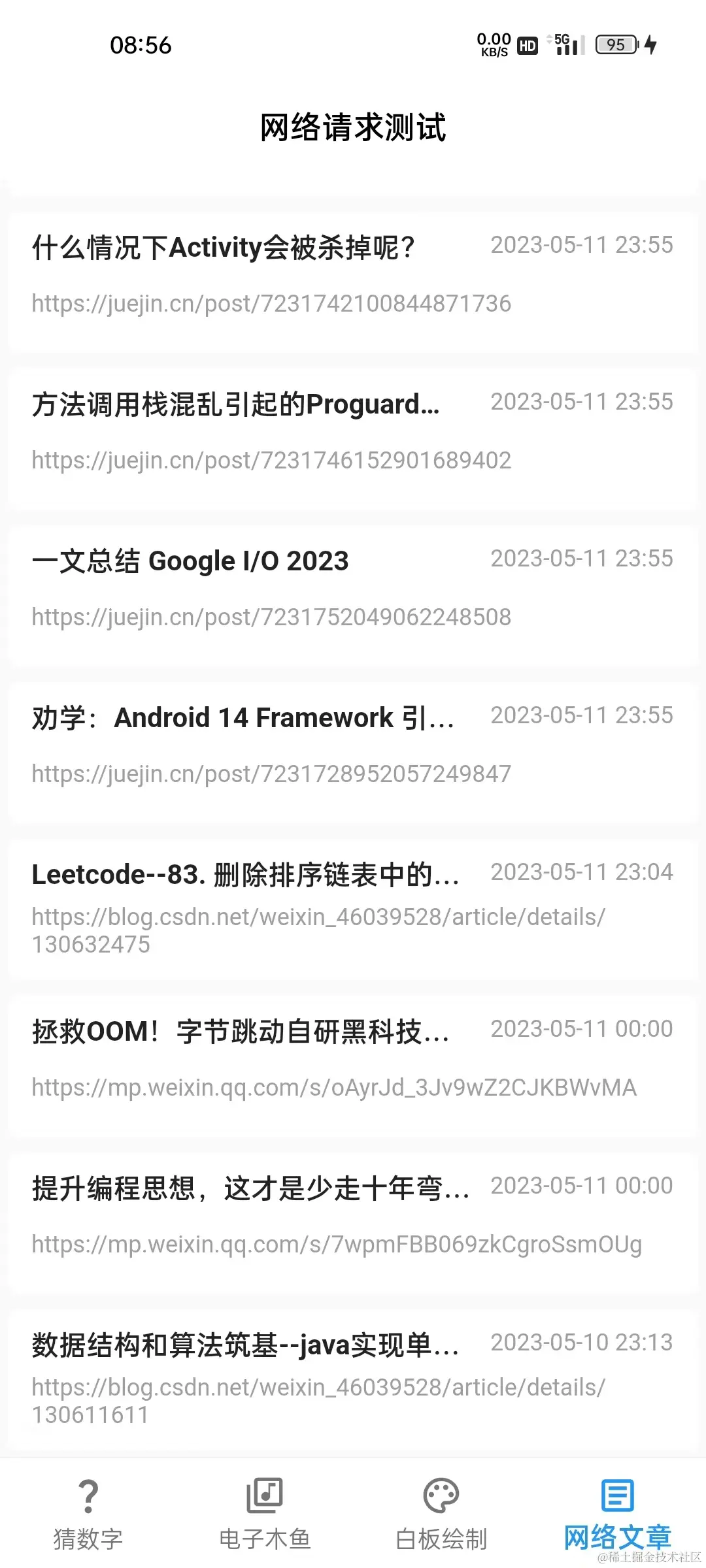Open the article 什么情况下Activity会被杀掉呢？
This screenshot has width=706, height=1568.
coord(353,281)
